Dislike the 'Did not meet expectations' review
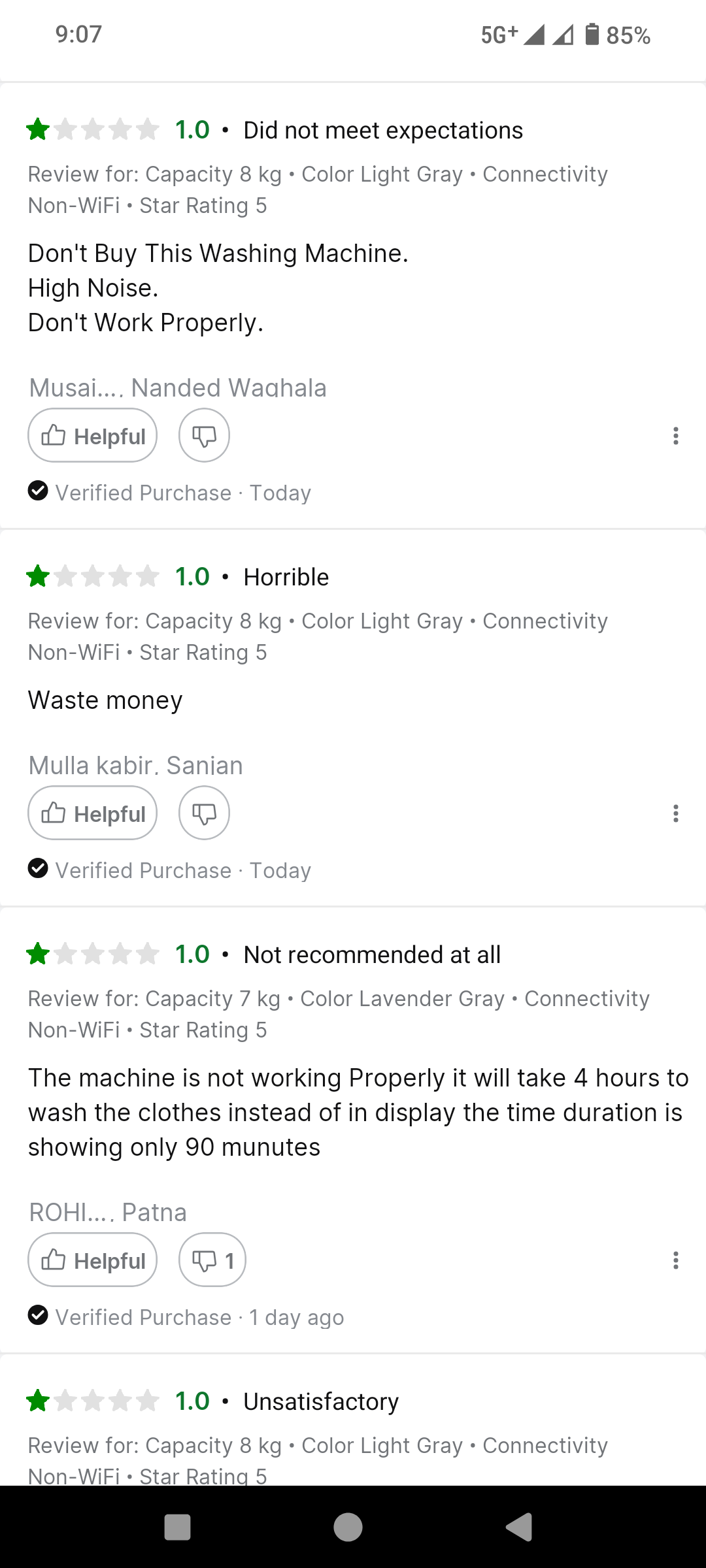706x1568 pixels. (x=204, y=435)
